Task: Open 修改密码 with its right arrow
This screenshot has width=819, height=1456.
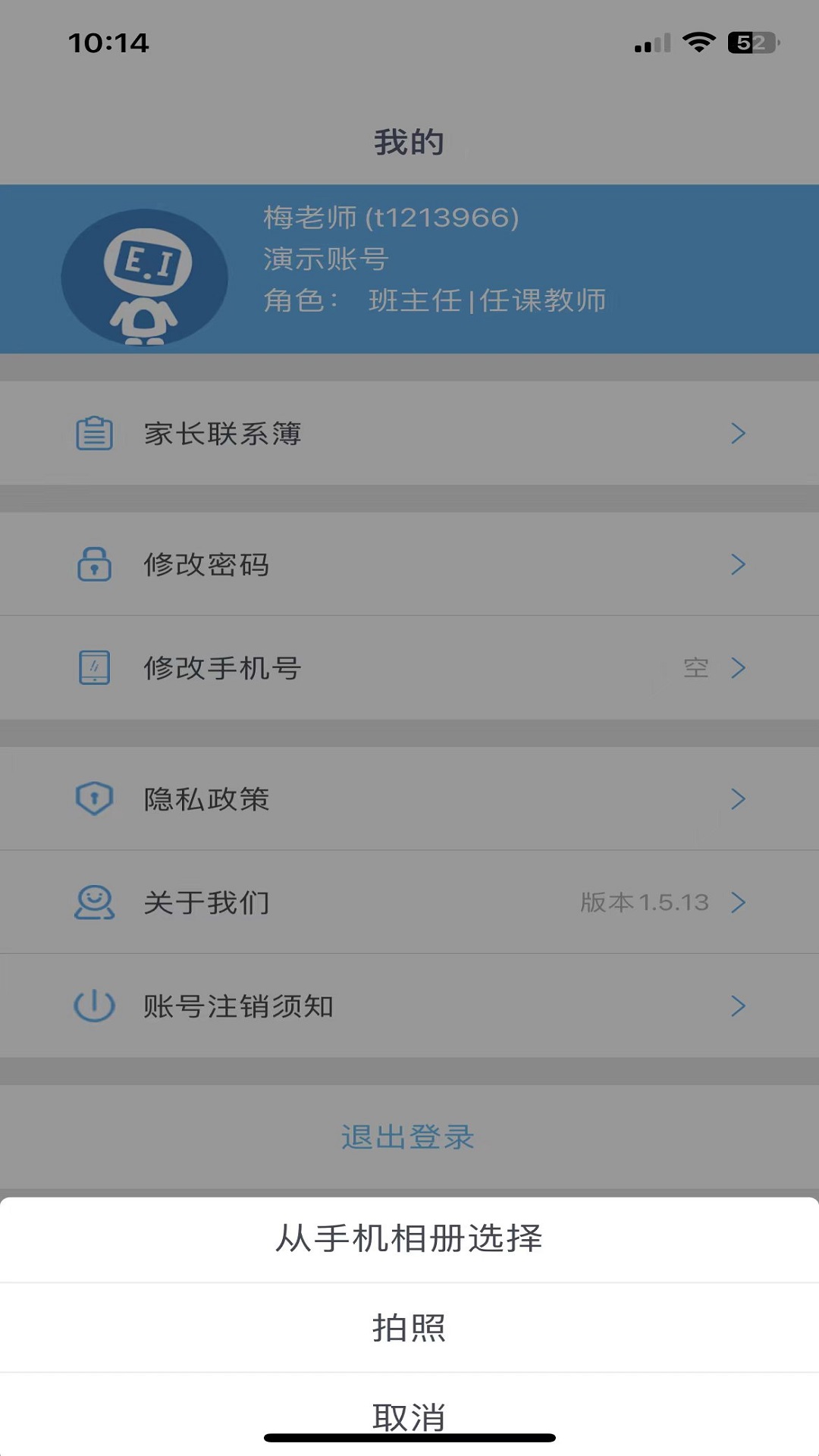Action: tap(737, 564)
